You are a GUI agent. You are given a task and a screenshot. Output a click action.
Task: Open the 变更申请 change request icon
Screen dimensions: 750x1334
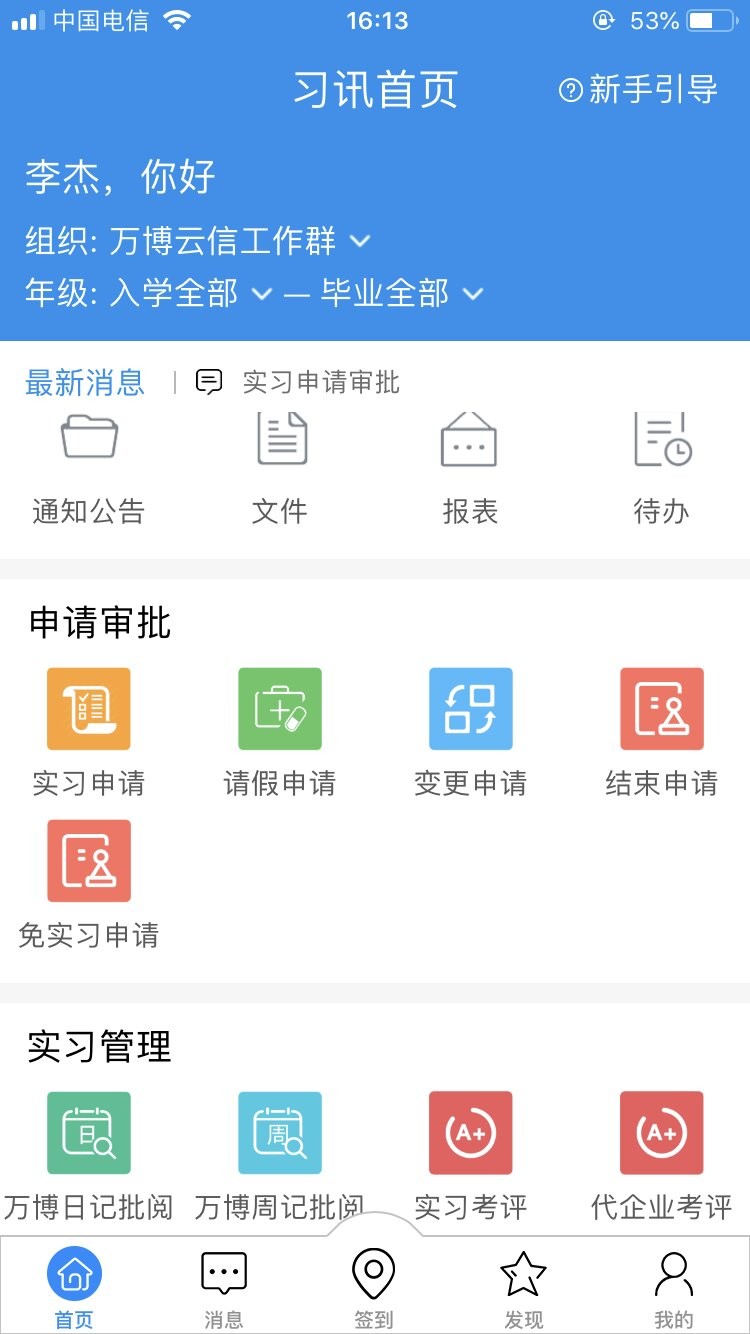pyautogui.click(x=468, y=708)
